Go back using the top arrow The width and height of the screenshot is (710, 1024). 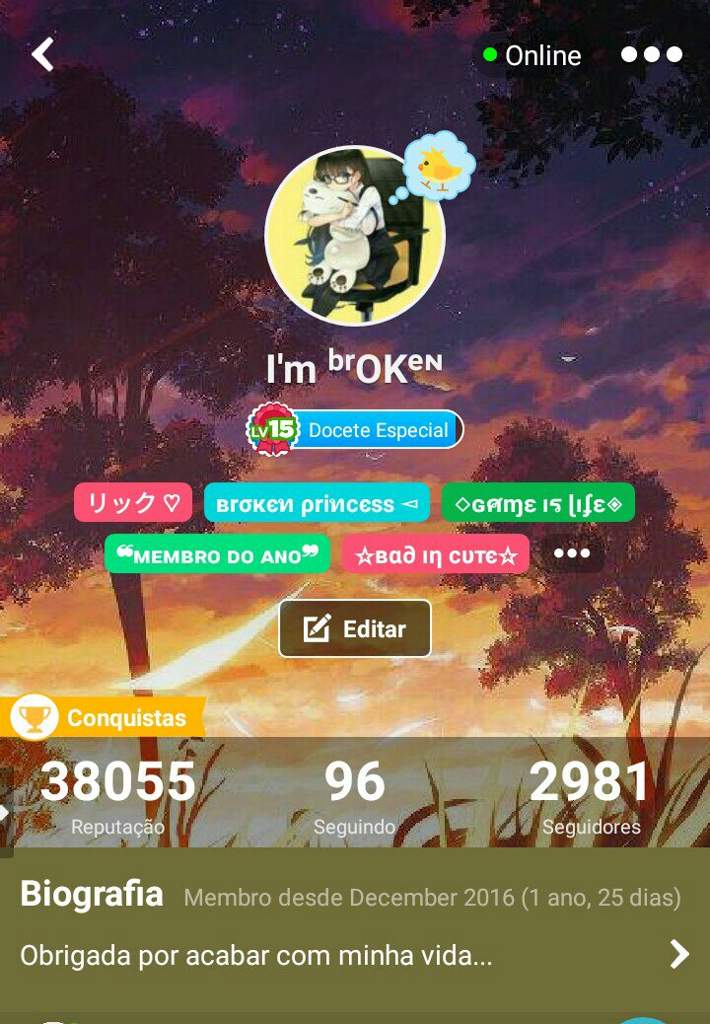(x=42, y=54)
